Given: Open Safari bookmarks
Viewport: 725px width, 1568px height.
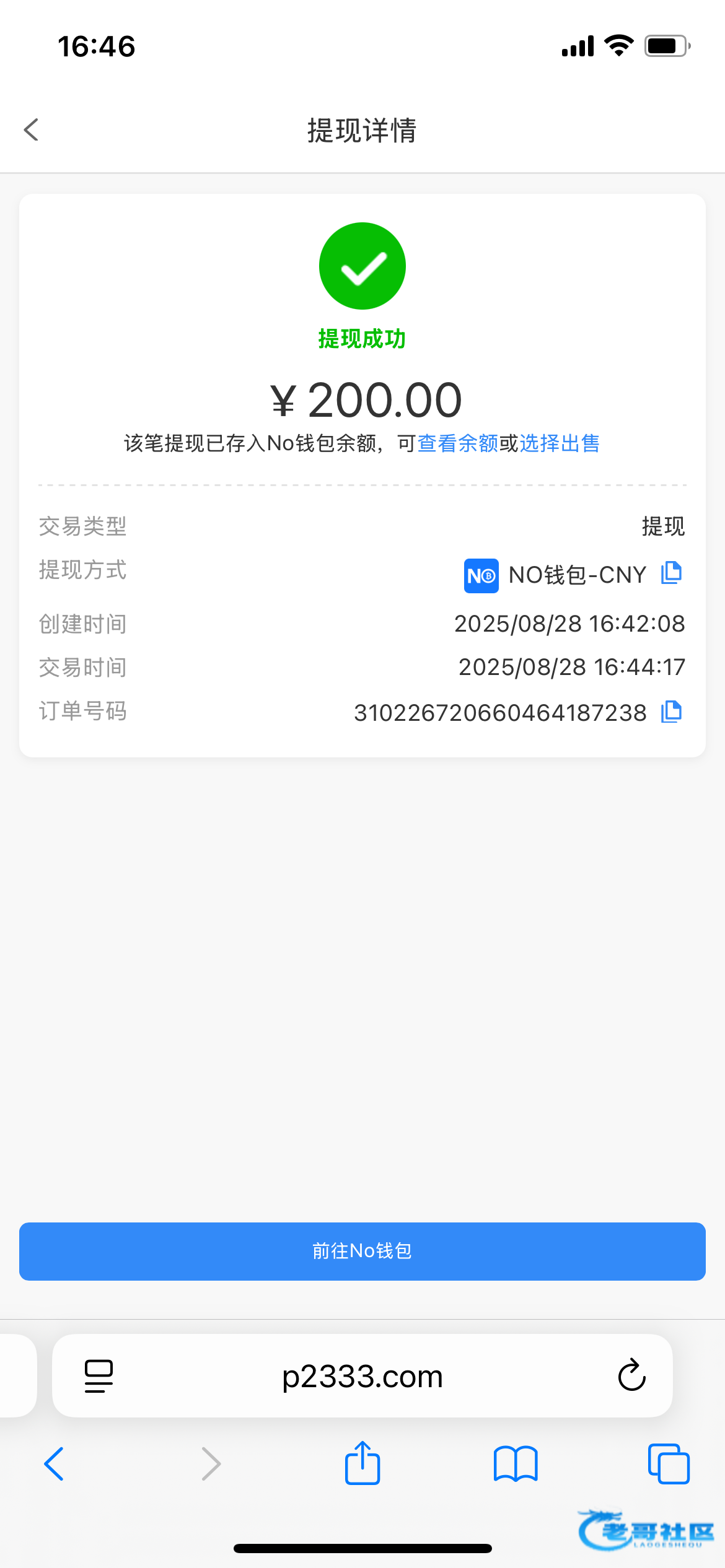Looking at the screenshot, I should (516, 1464).
